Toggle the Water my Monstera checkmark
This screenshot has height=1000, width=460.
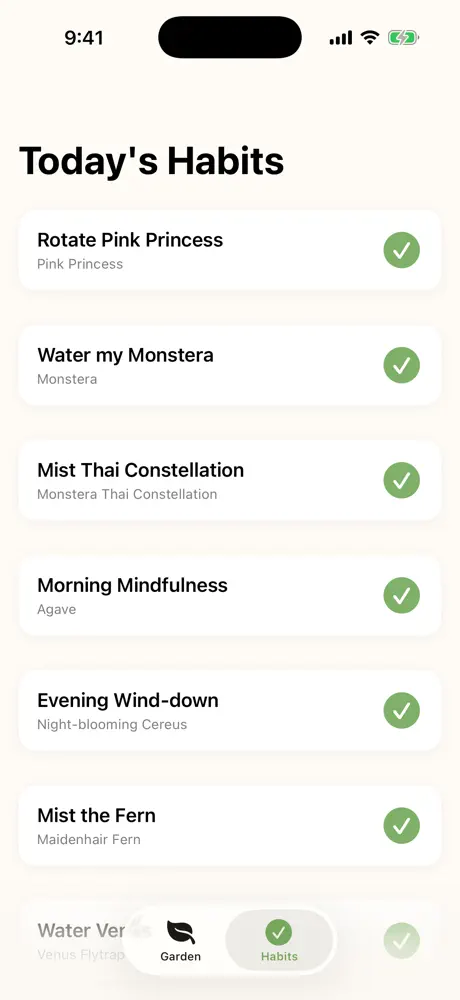point(401,365)
